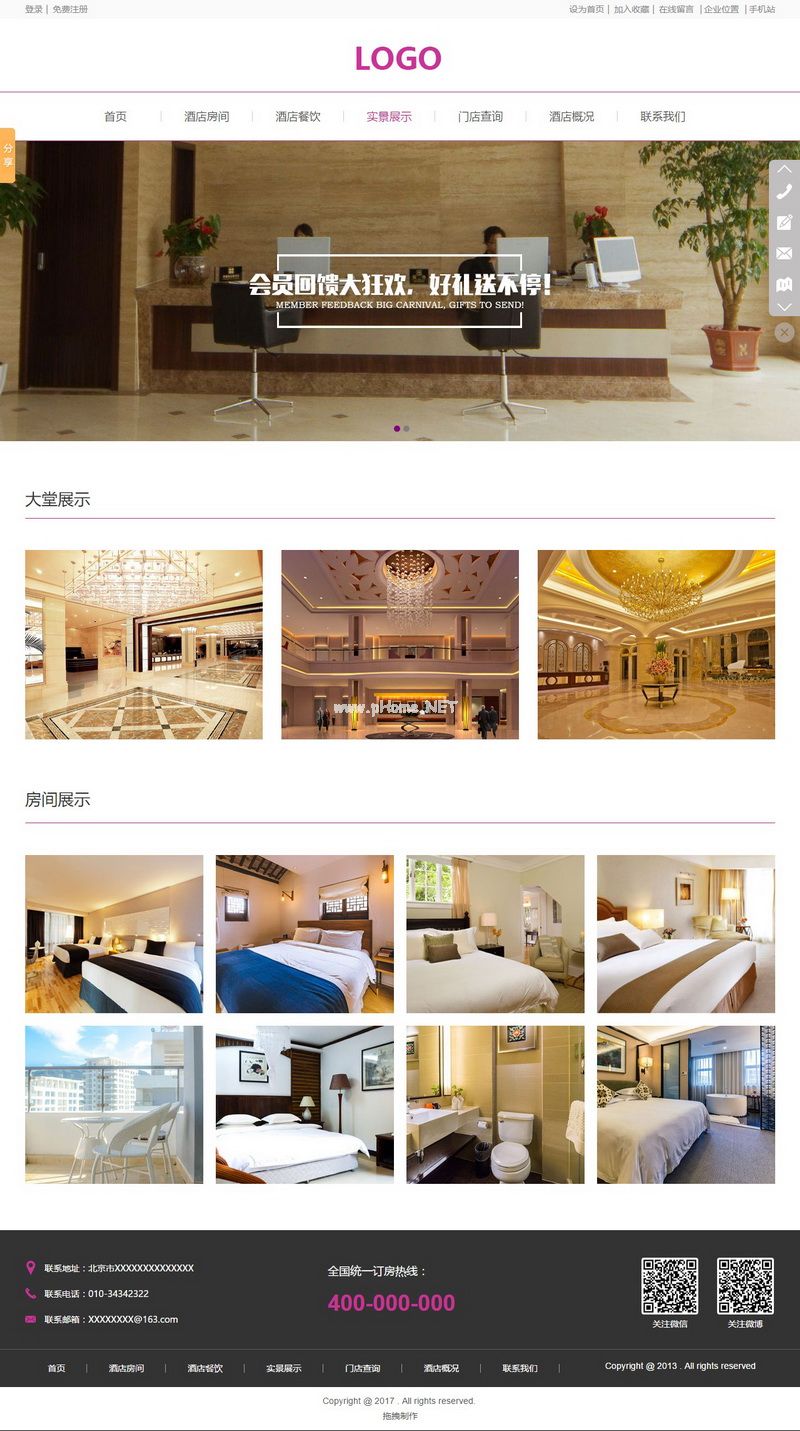Tap the orange 分享 share side tab

pos(7,155)
